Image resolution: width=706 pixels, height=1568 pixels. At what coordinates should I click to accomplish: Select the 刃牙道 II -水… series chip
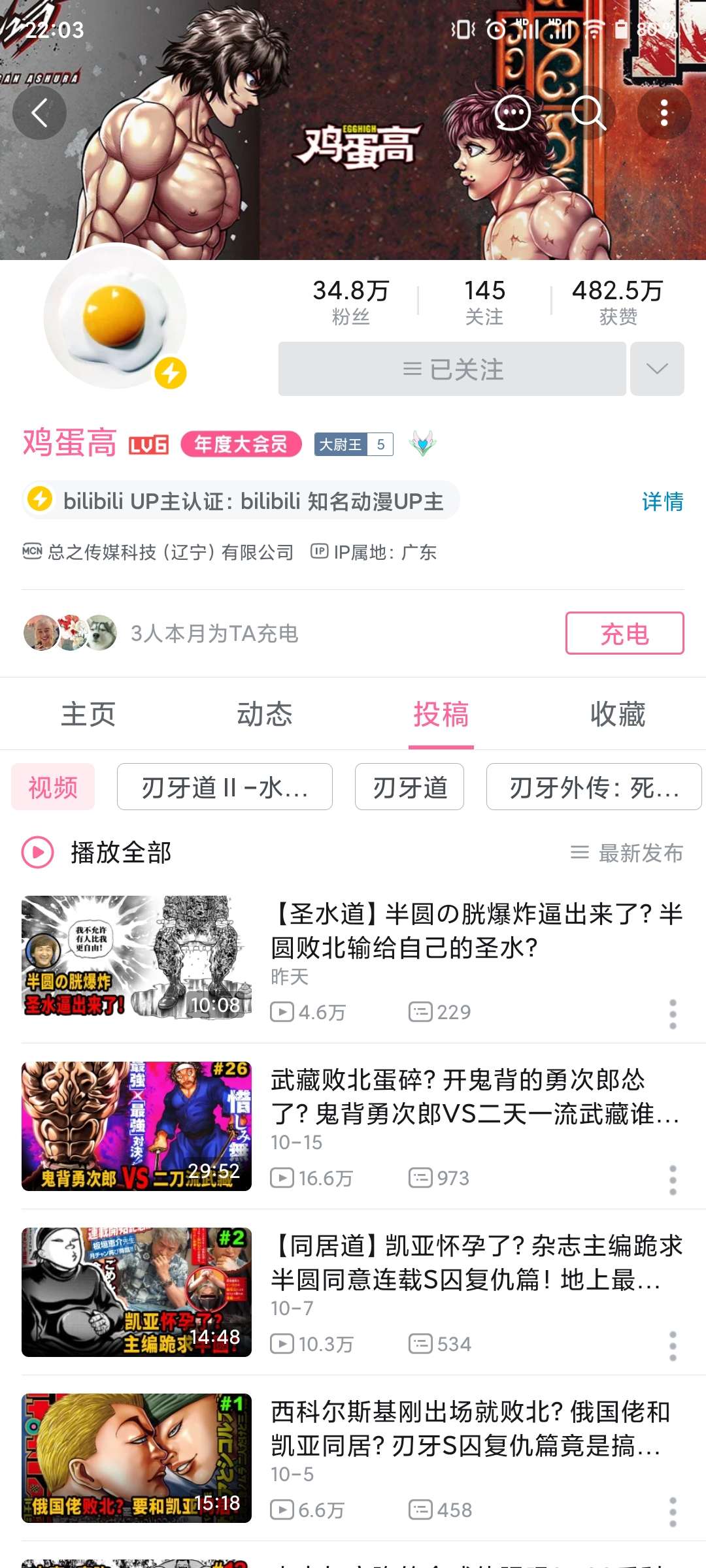tap(224, 787)
